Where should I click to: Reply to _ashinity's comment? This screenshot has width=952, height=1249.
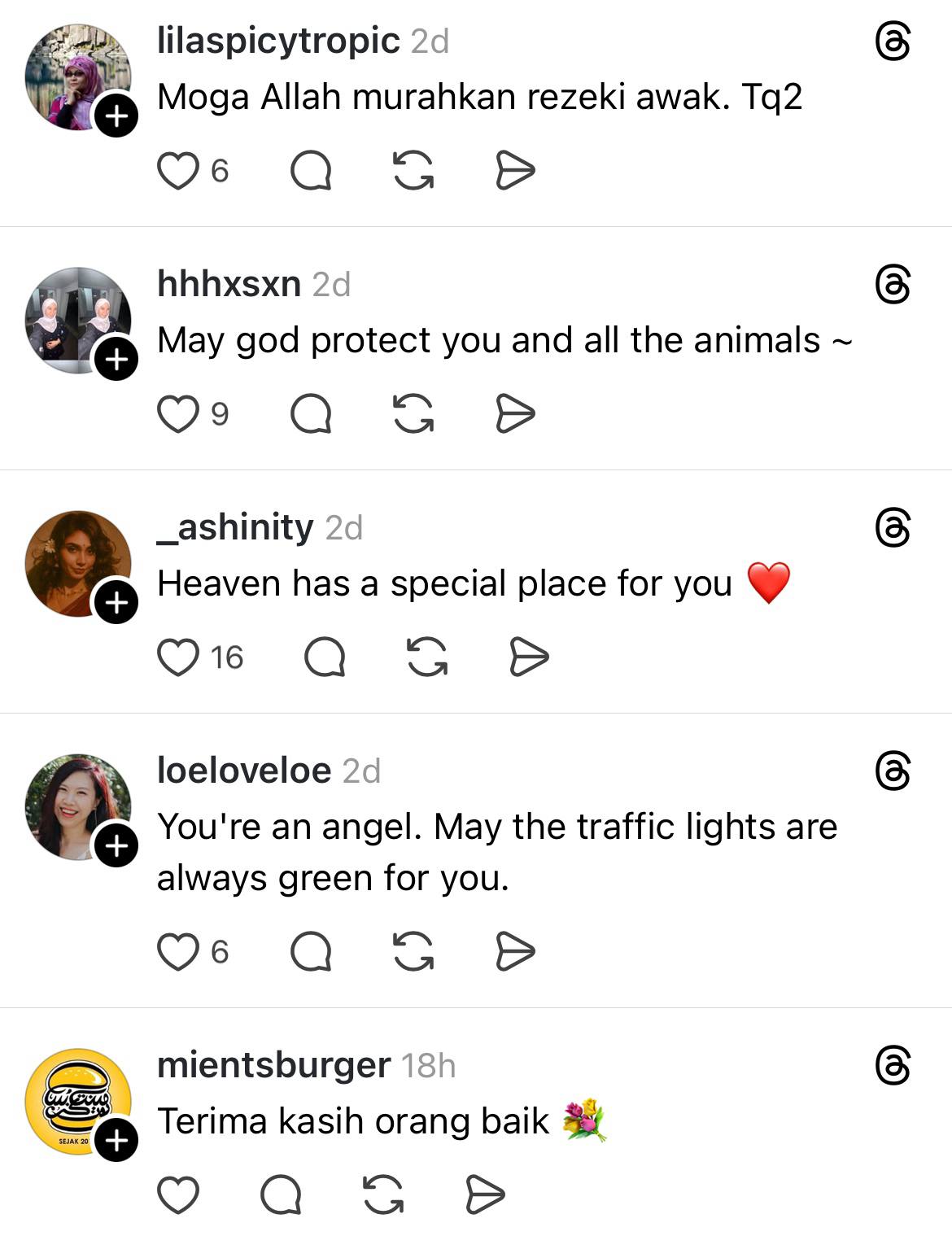coord(325,657)
